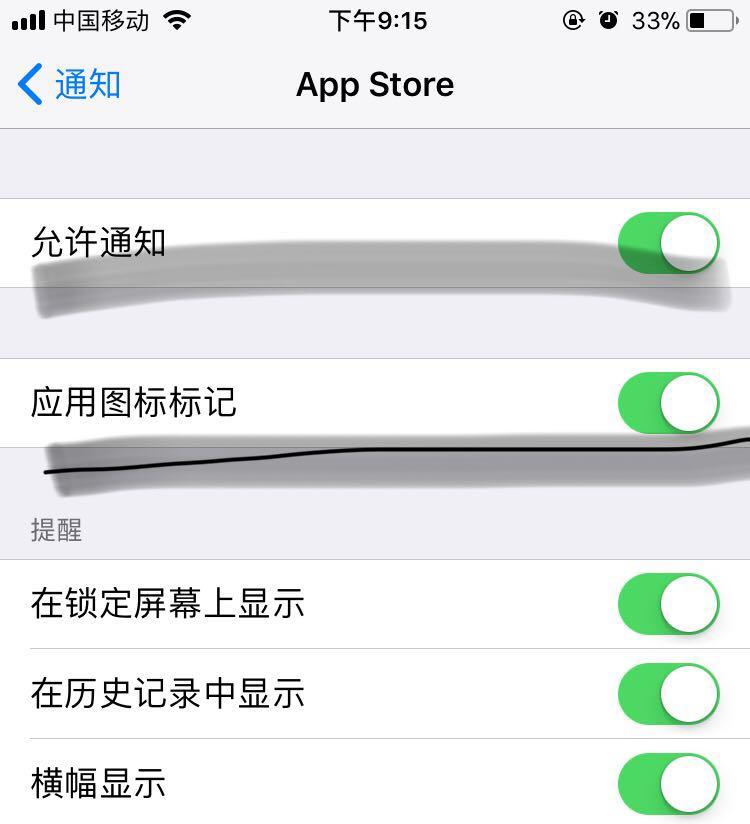The image size is (750, 824).
Task: Tap the alarm clock icon in status bar
Action: (610, 19)
